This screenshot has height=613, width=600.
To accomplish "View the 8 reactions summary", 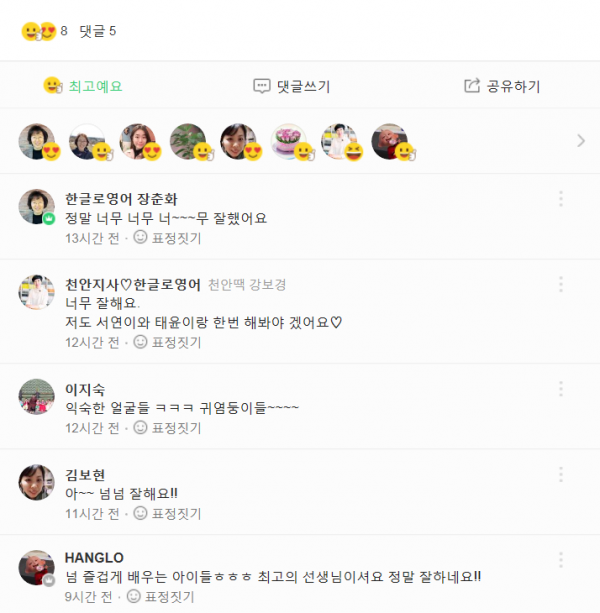I will (x=45, y=31).
